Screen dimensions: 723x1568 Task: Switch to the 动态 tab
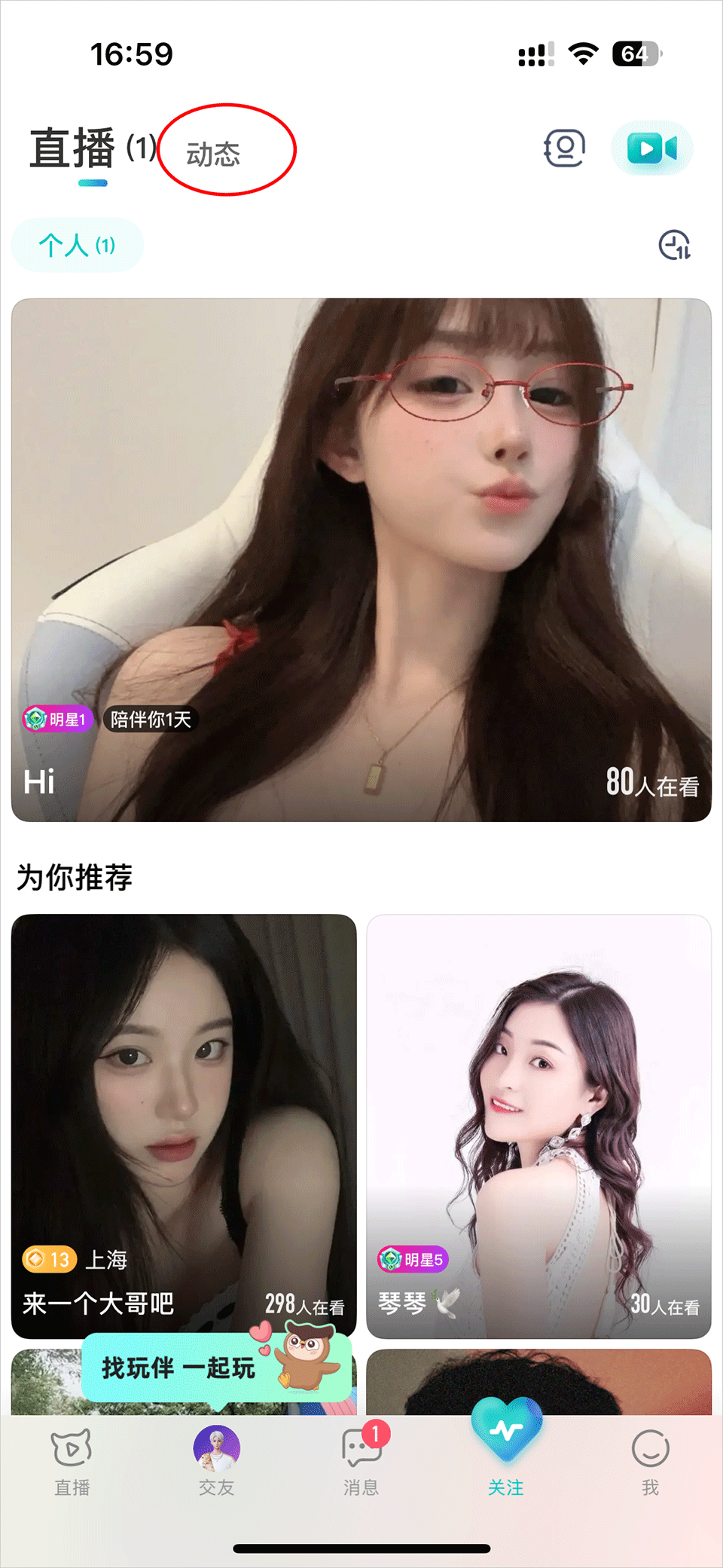(213, 154)
